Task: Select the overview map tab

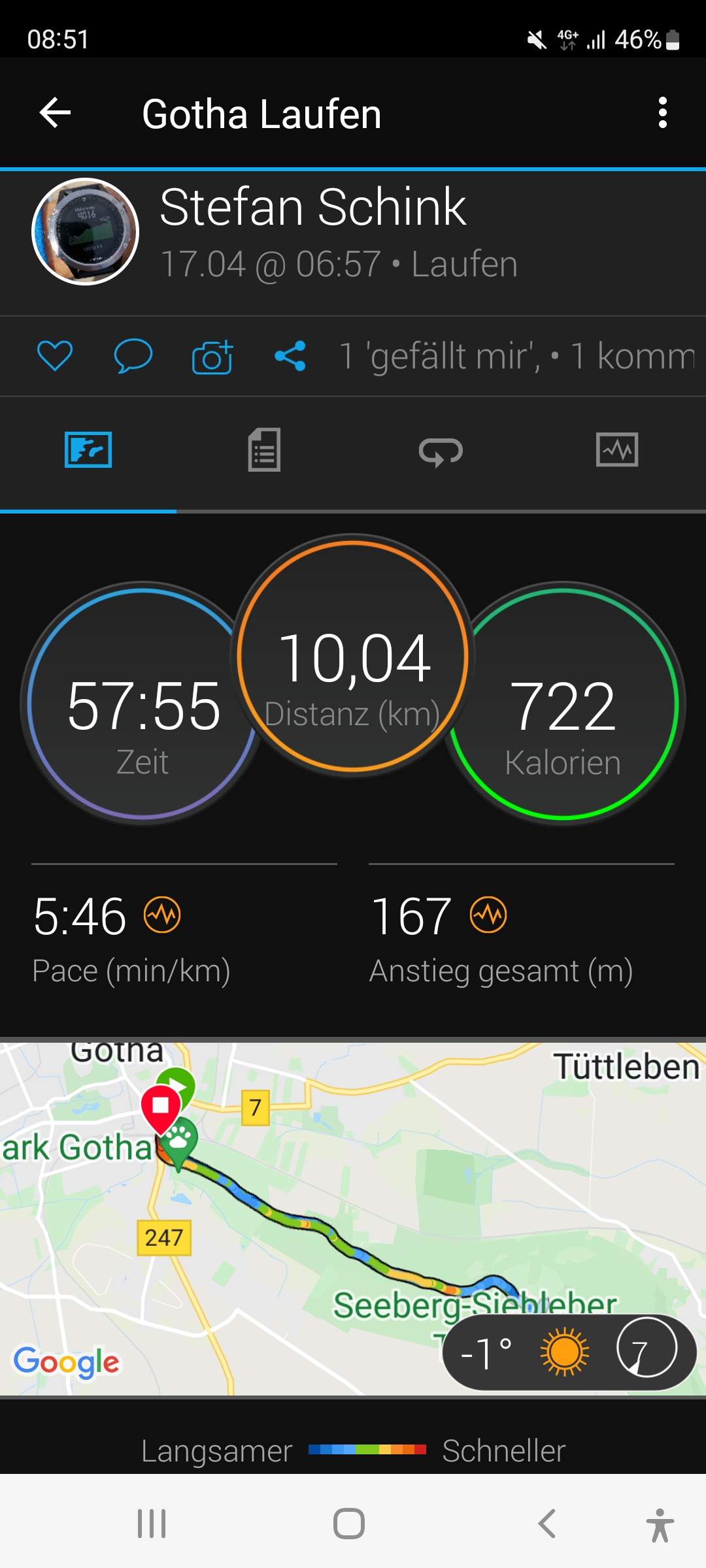Action: [x=88, y=450]
